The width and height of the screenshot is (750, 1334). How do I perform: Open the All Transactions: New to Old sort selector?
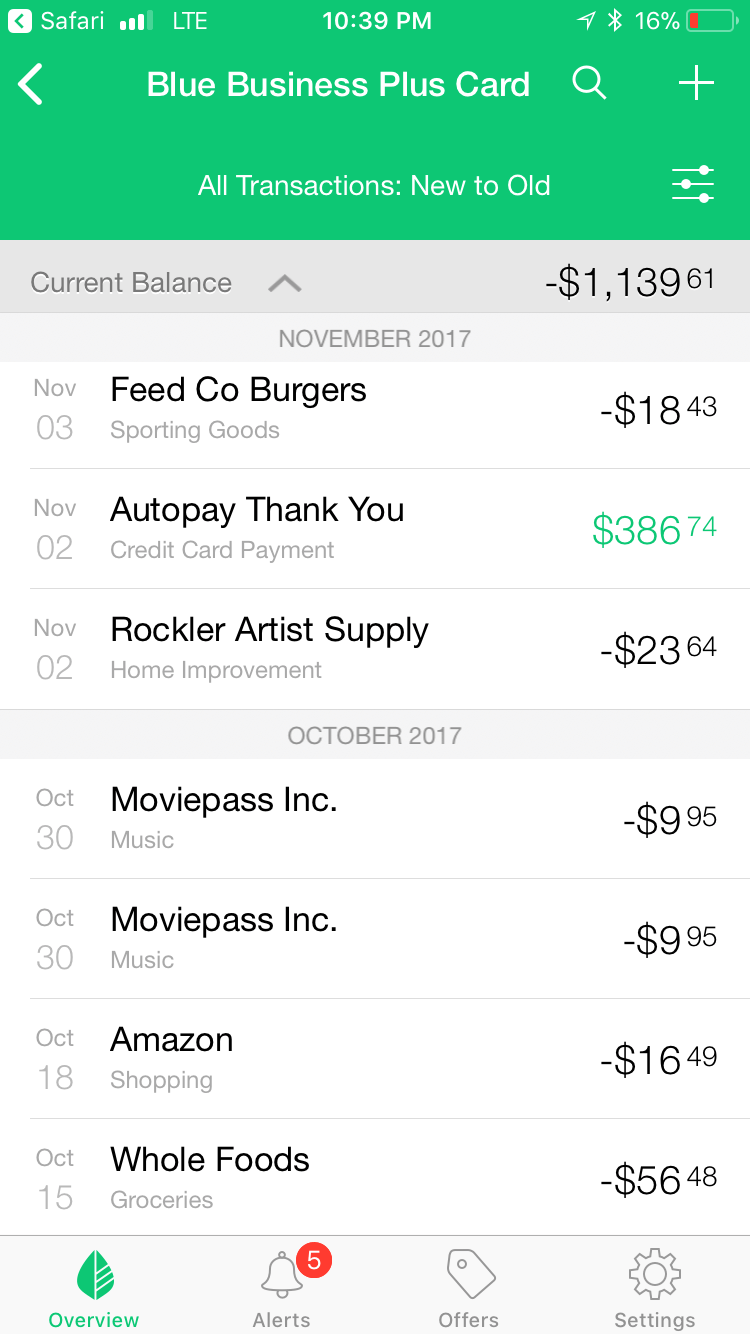[x=374, y=185]
